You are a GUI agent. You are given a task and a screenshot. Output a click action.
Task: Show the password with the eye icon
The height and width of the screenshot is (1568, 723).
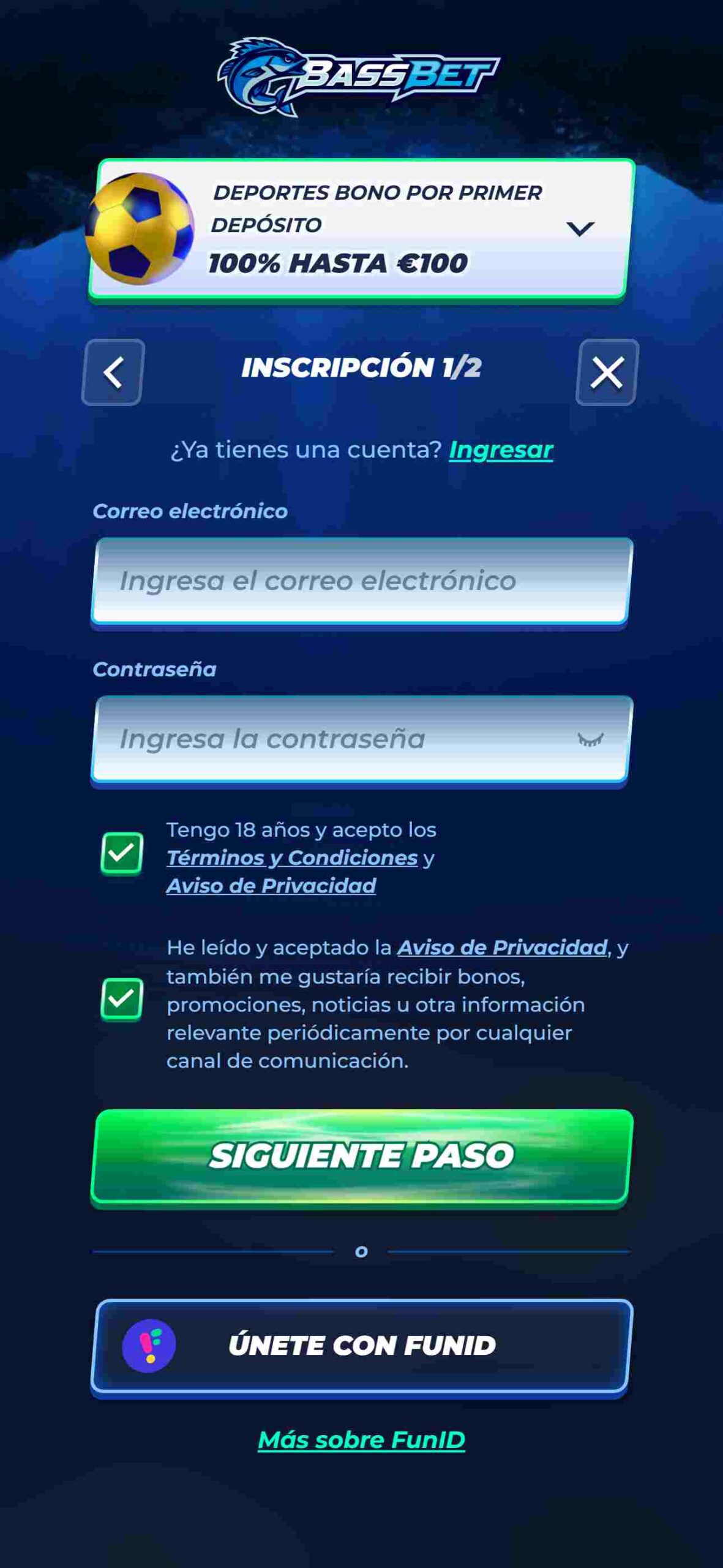[x=590, y=740]
